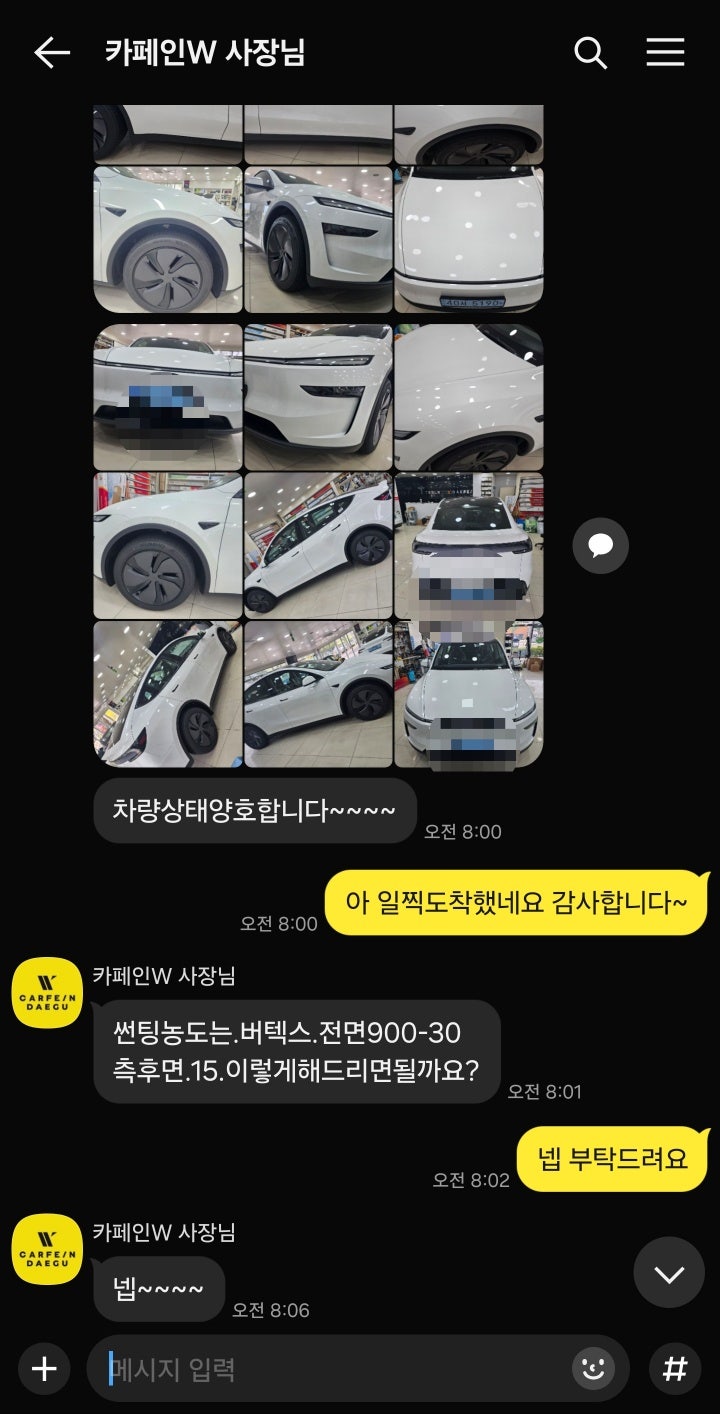Focus the 메시지 입력 text field
The height and width of the screenshot is (1414, 720).
(x=330, y=1368)
